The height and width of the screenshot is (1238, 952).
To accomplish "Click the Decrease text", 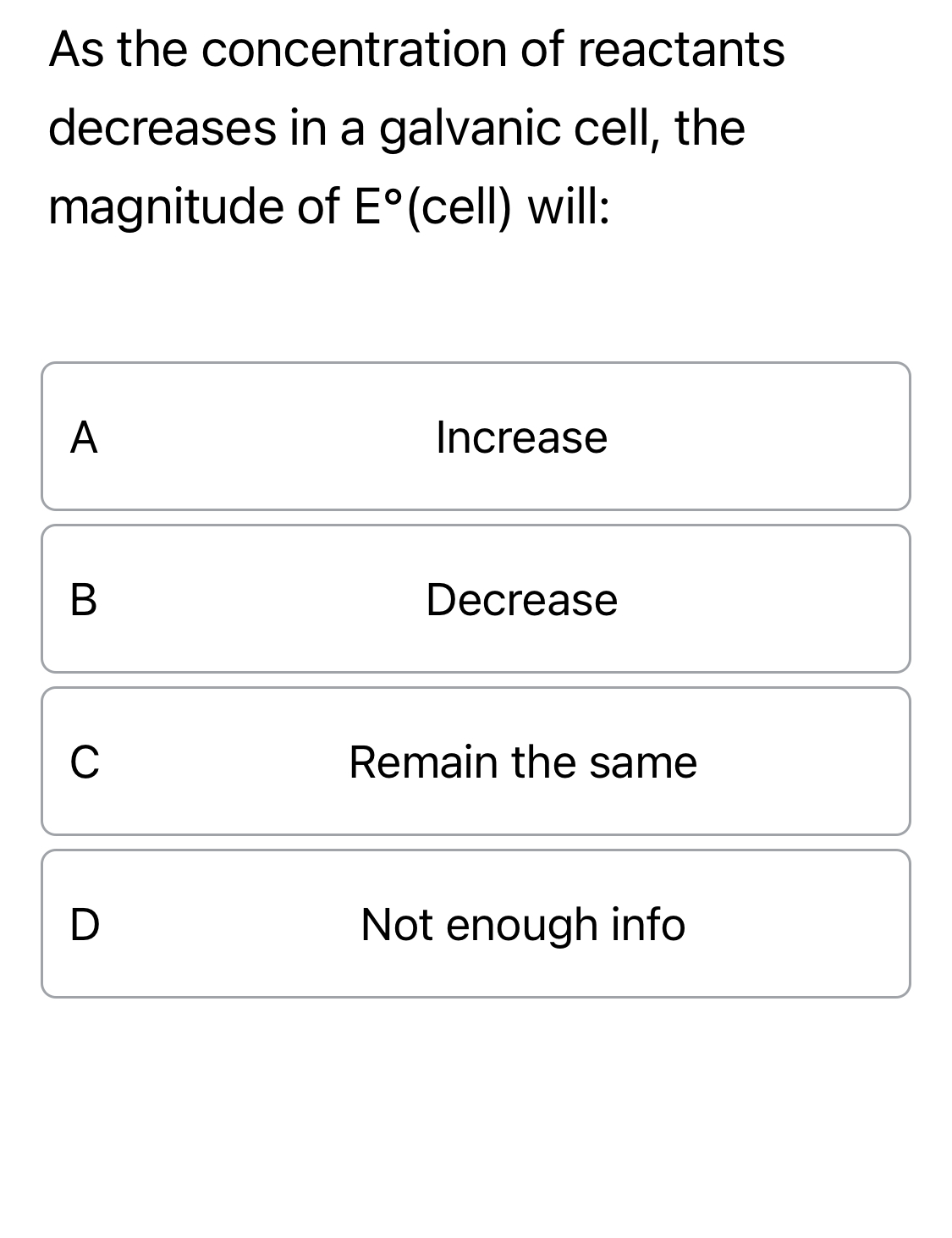I will [521, 598].
